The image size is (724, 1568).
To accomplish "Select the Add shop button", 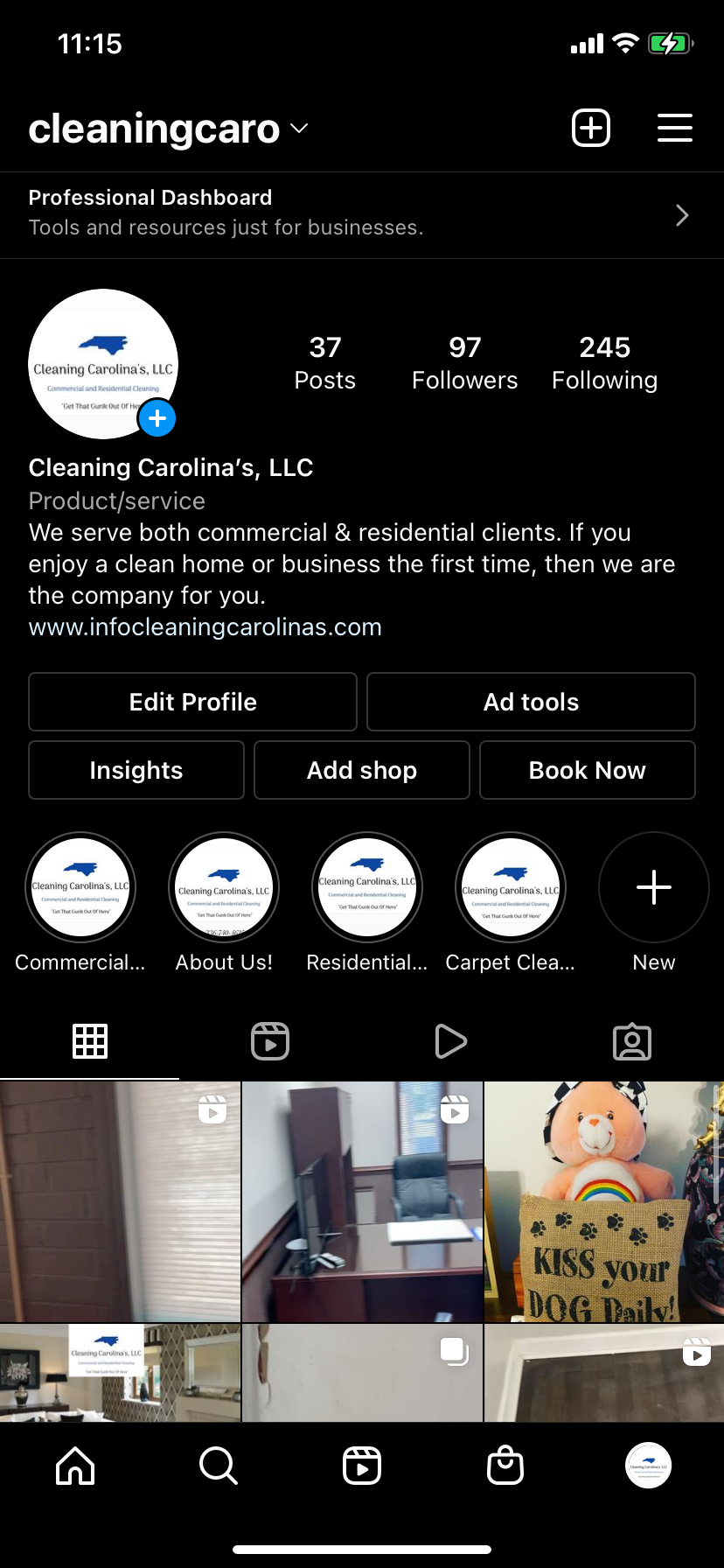I will [362, 770].
